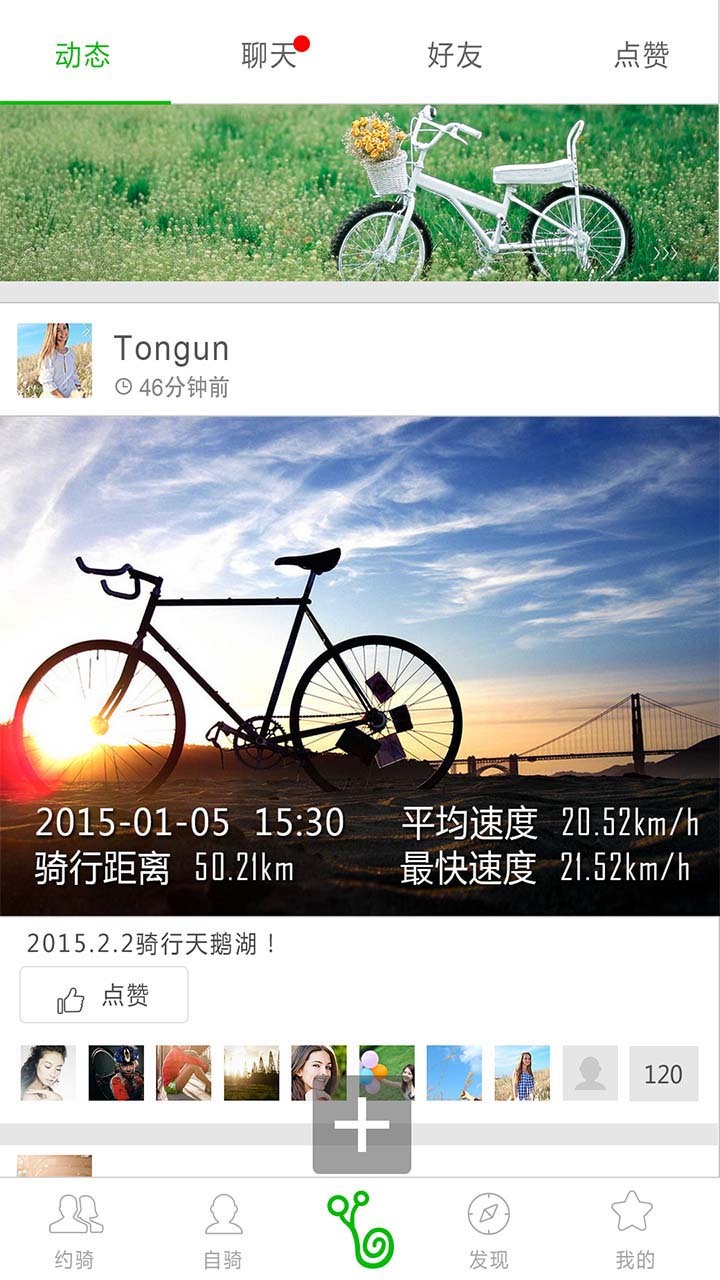
Task: Open the first liker's avatar
Action: click(48, 1073)
